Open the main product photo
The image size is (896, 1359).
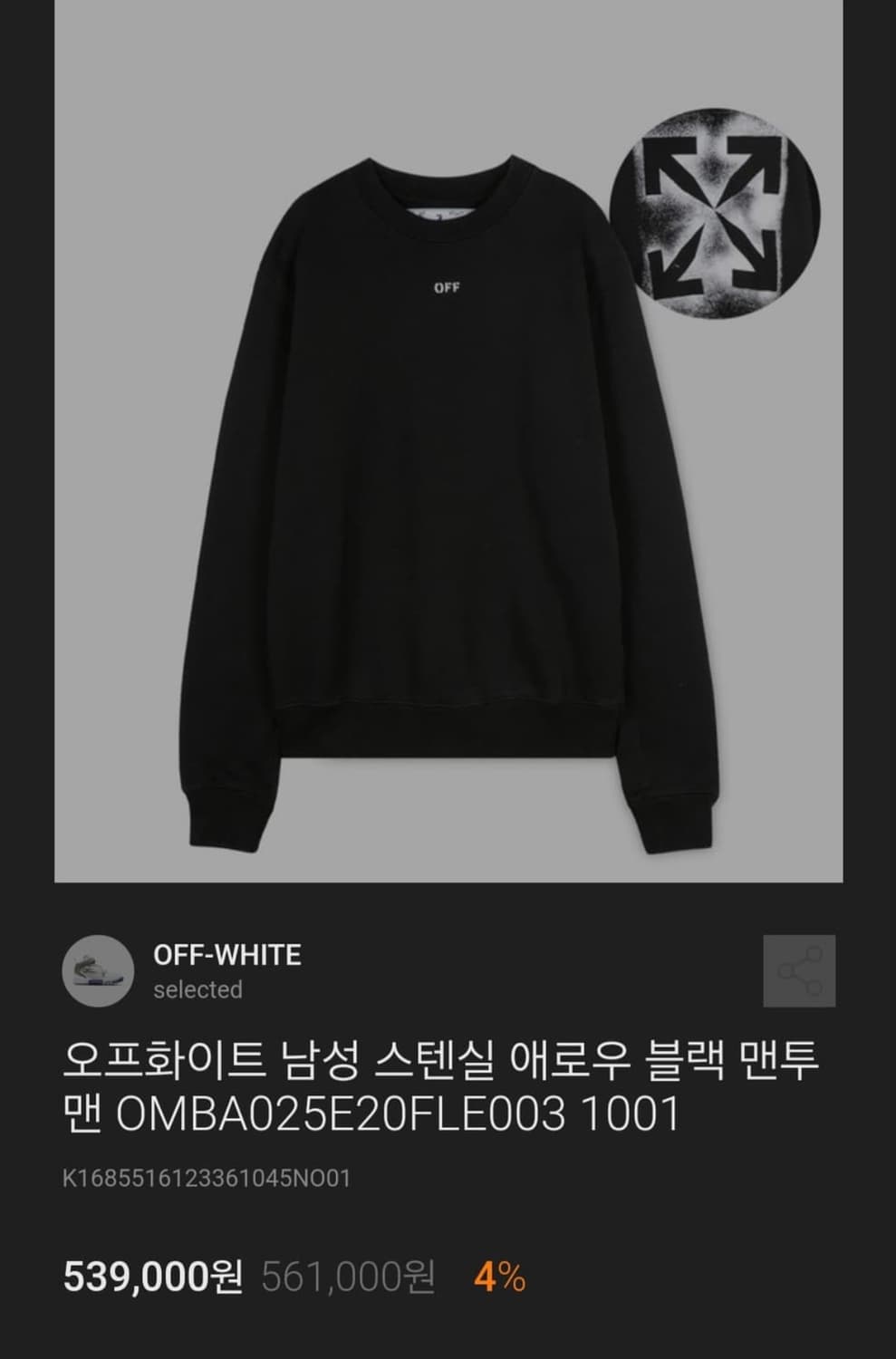click(448, 444)
